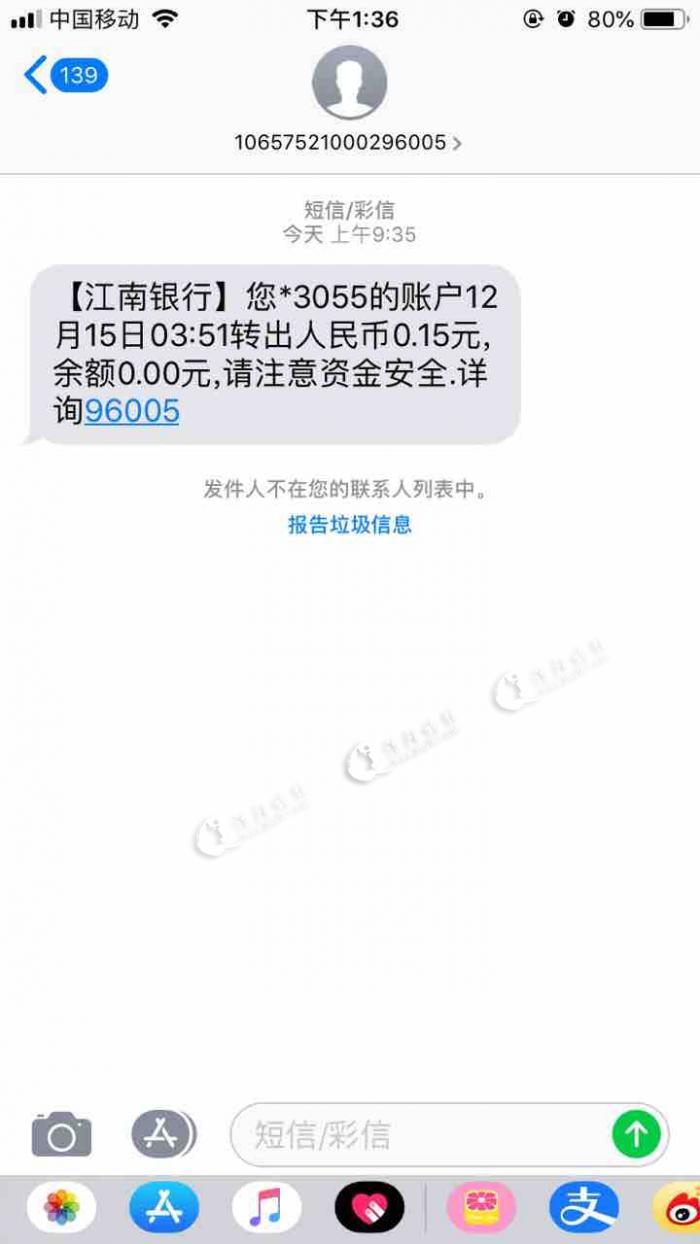
Task: Open the camera to attach a photo
Action: [x=61, y=1135]
